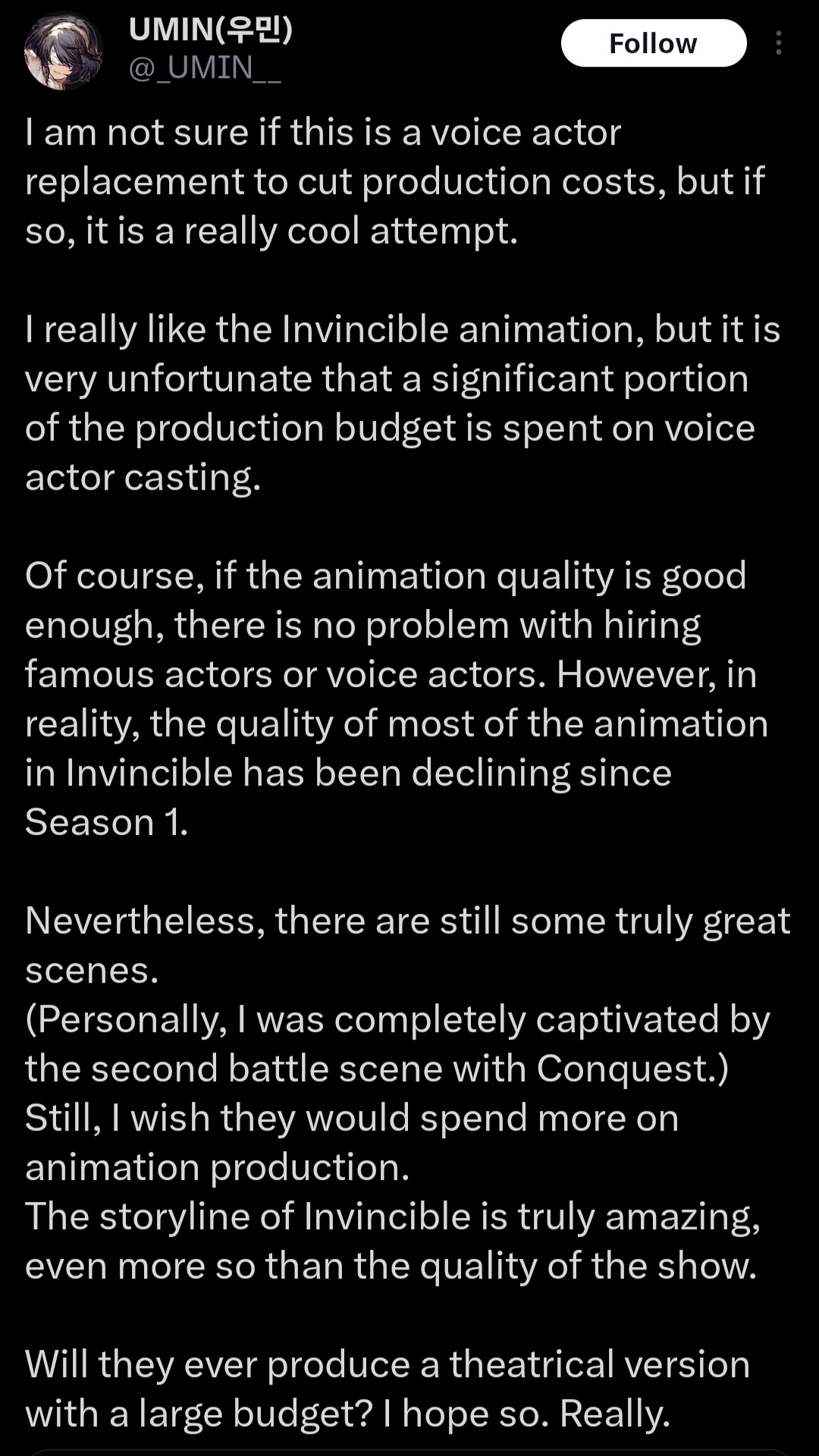Open the post's overflow menu

(x=778, y=43)
